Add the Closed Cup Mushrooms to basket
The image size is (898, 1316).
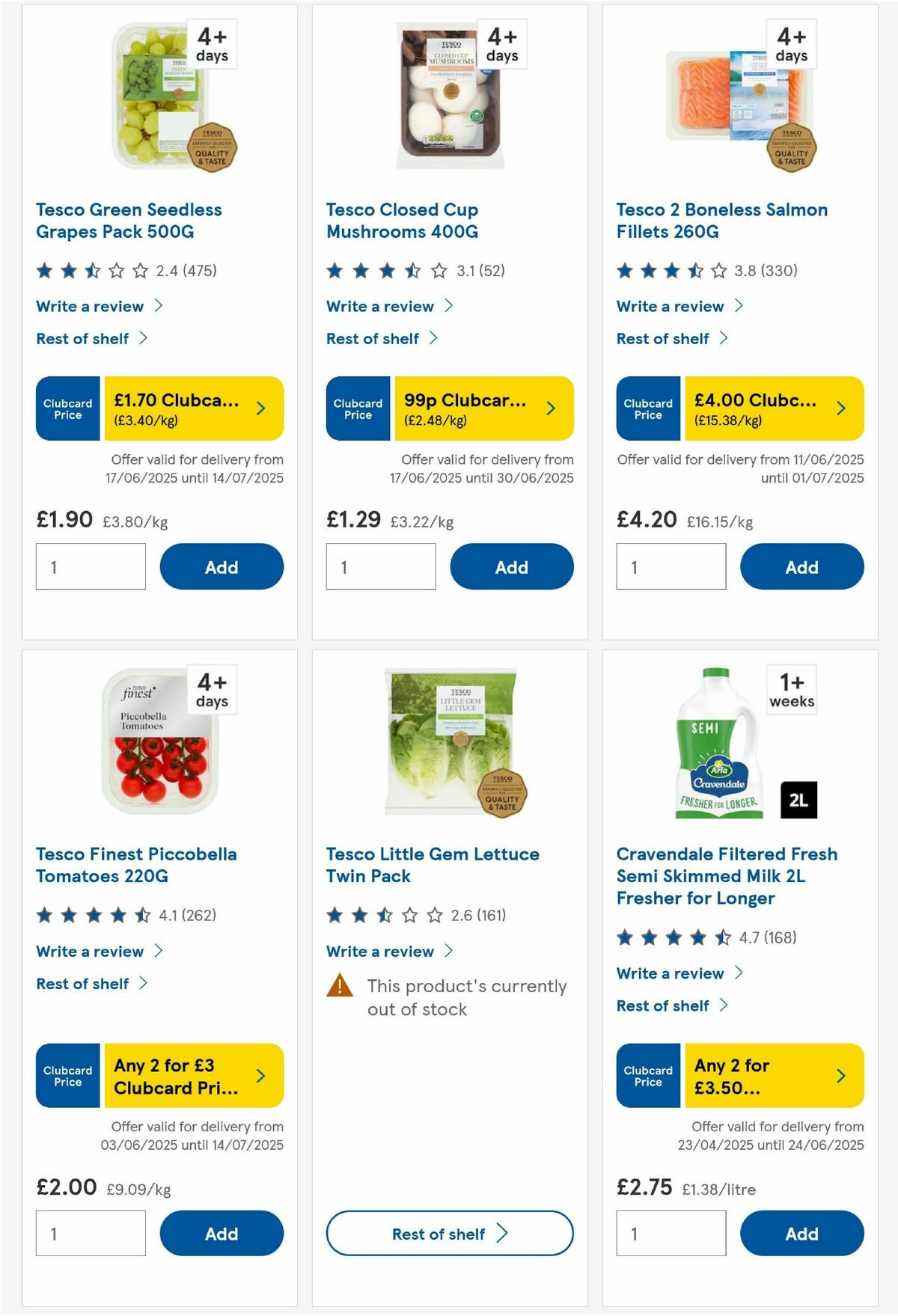[511, 566]
